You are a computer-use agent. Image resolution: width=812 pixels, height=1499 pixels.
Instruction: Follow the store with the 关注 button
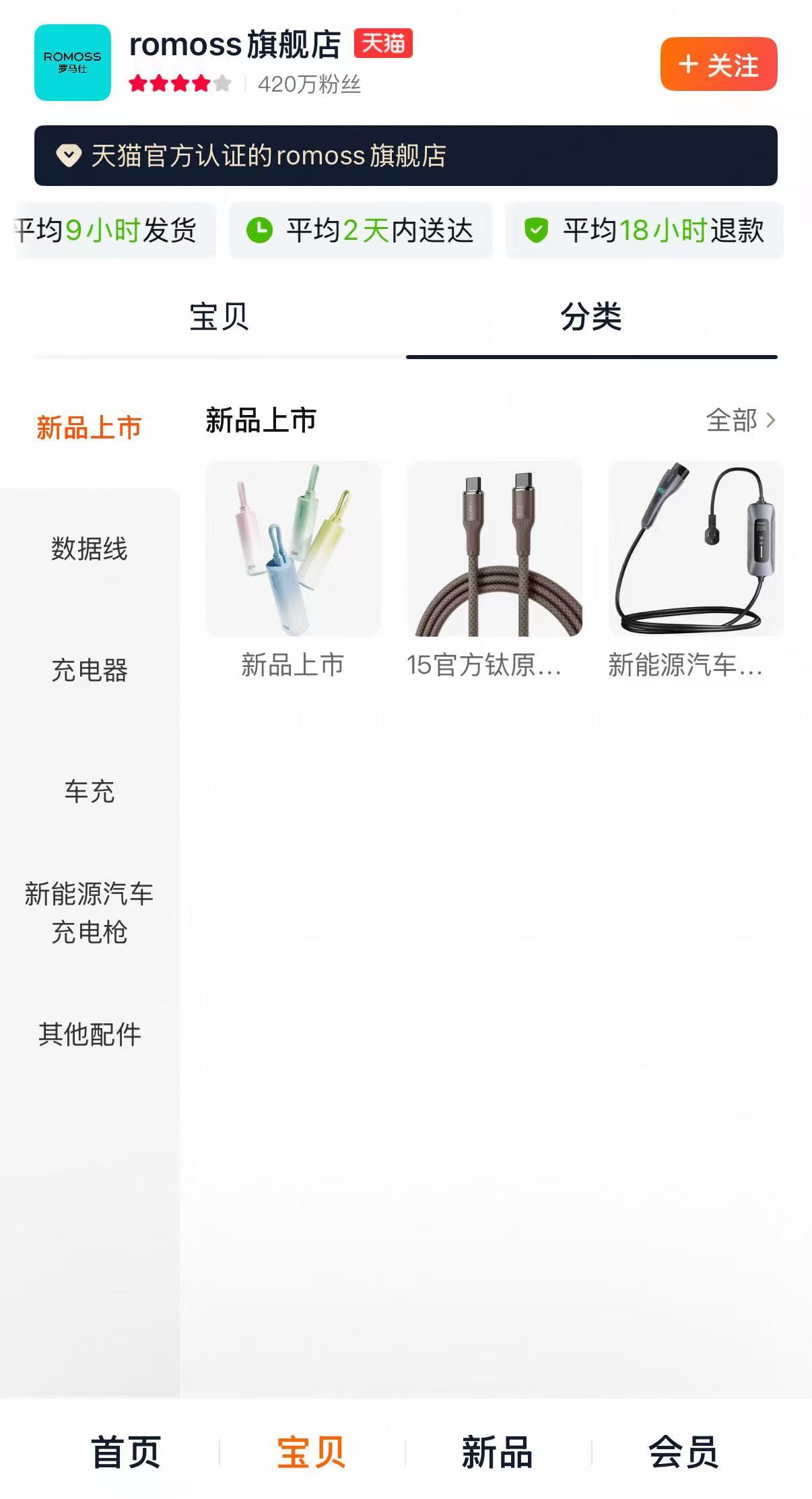(x=718, y=64)
